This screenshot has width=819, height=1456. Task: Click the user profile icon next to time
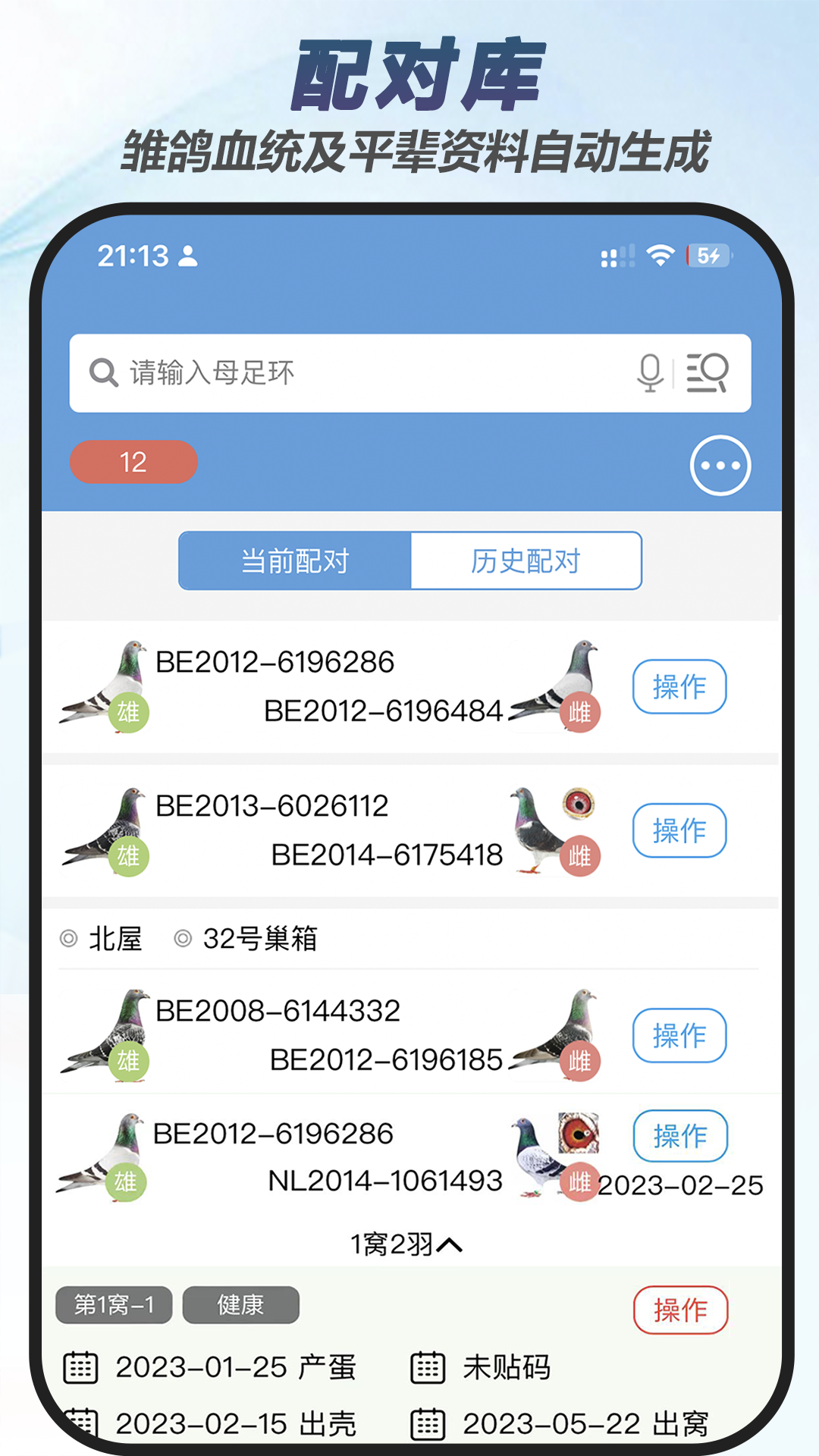click(x=187, y=257)
